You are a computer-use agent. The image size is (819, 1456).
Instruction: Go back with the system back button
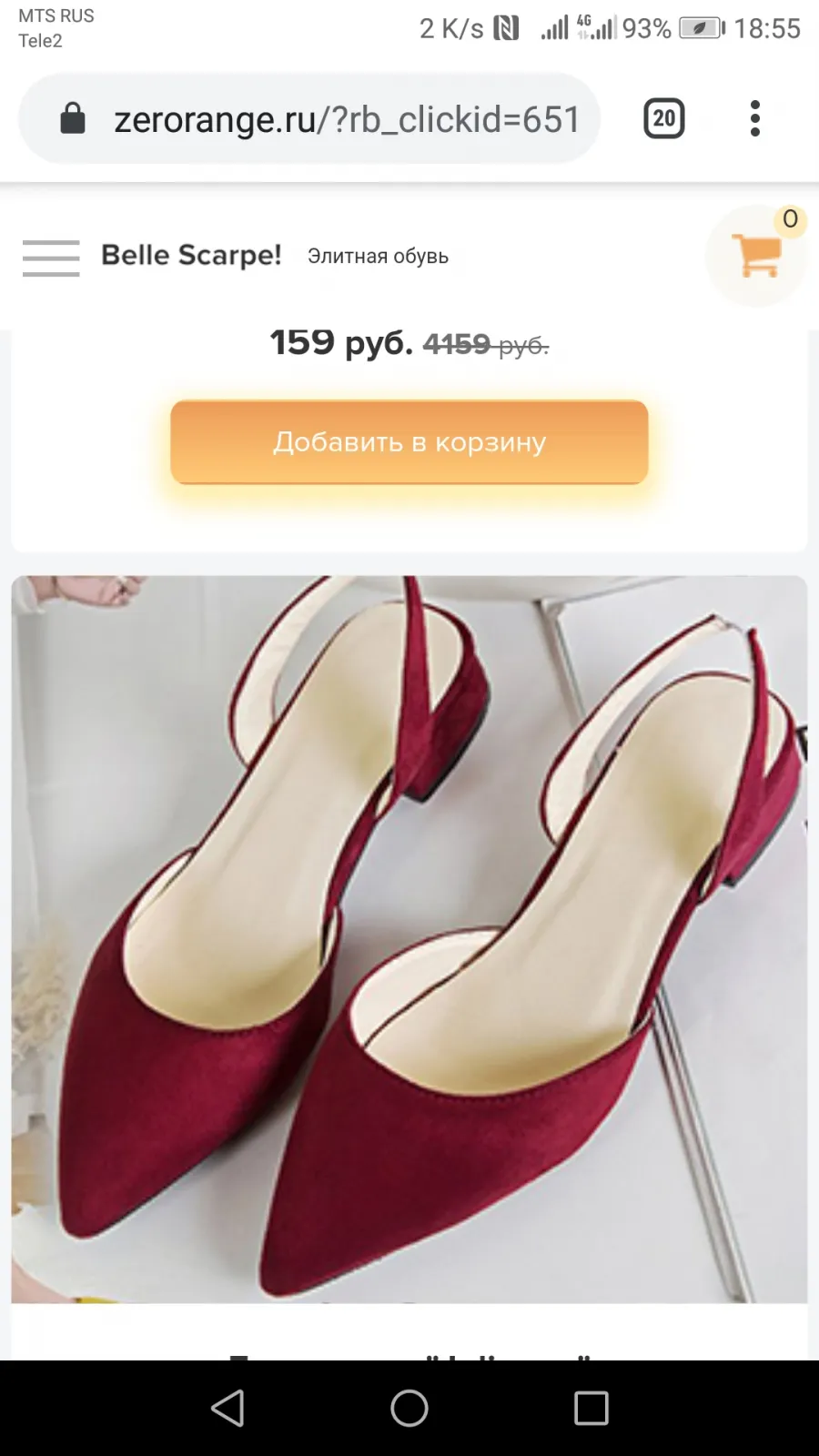click(227, 1408)
